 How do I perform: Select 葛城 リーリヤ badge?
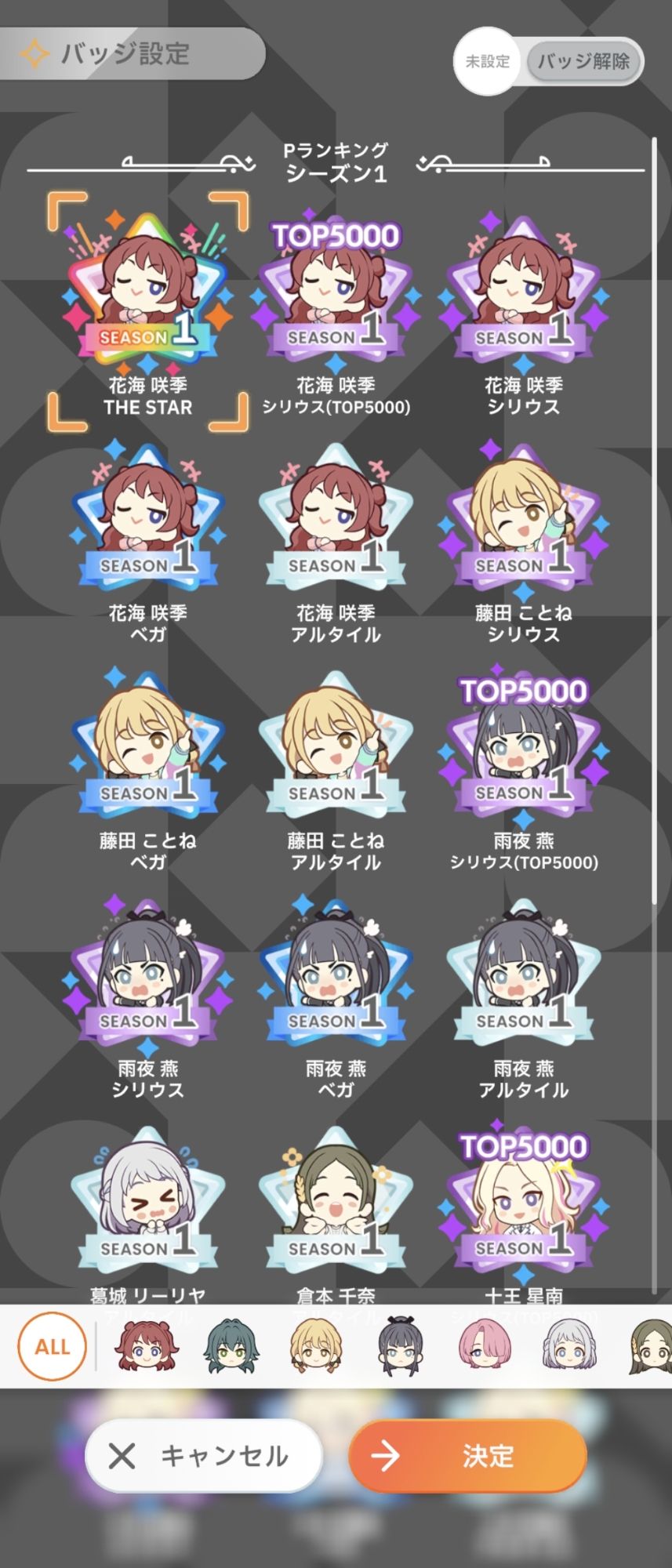pos(147,1207)
